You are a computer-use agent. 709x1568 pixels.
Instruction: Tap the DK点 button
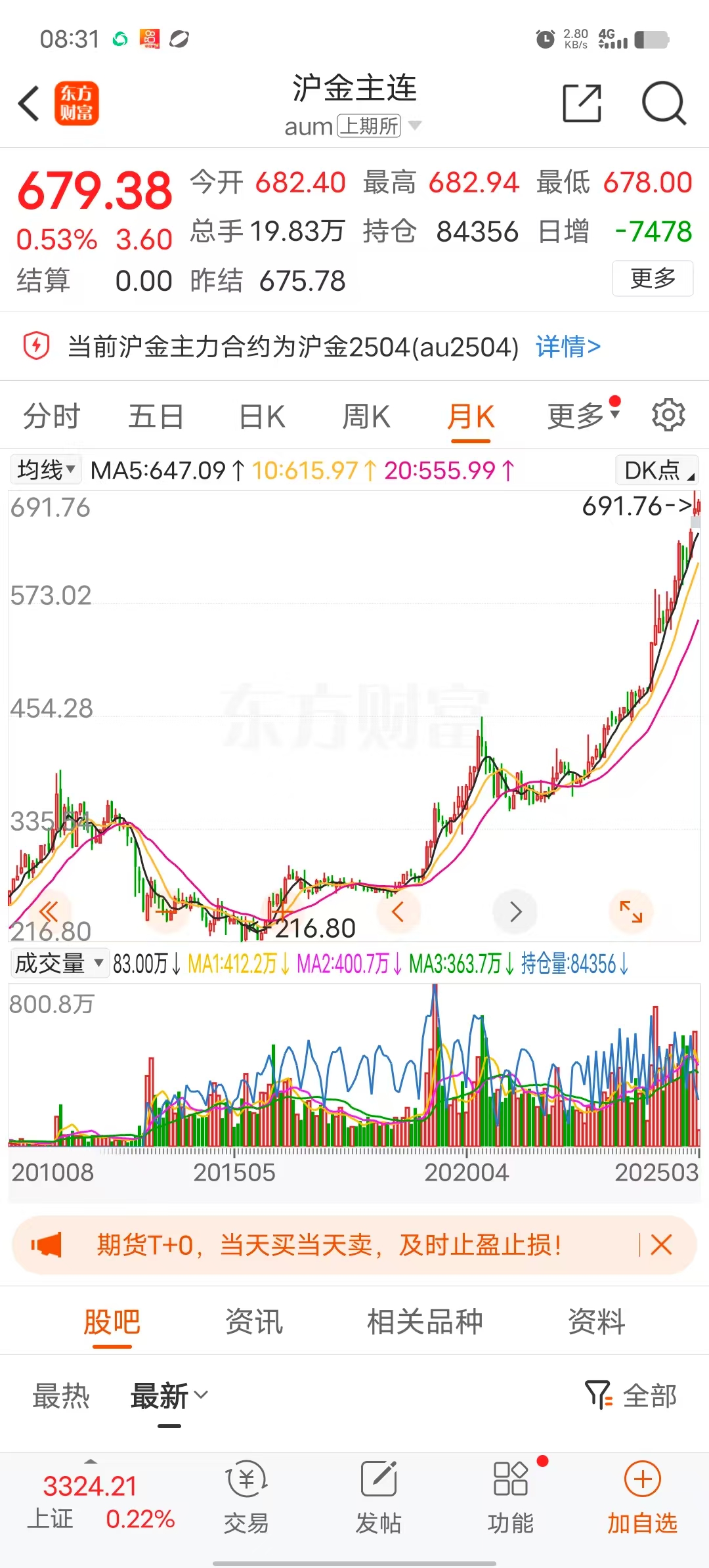click(x=657, y=470)
